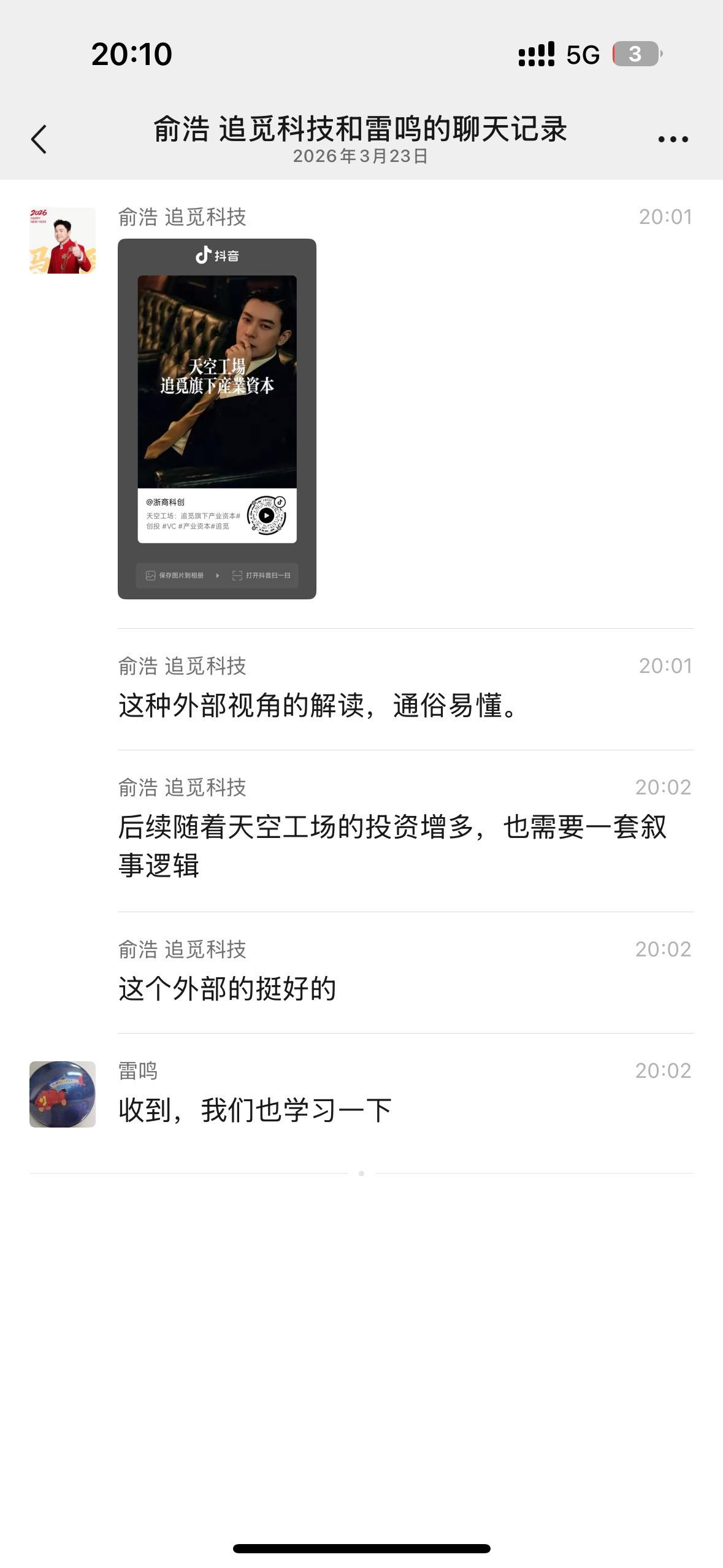Tap the arrow between save and scan options
The image size is (723, 1568).
(x=218, y=575)
